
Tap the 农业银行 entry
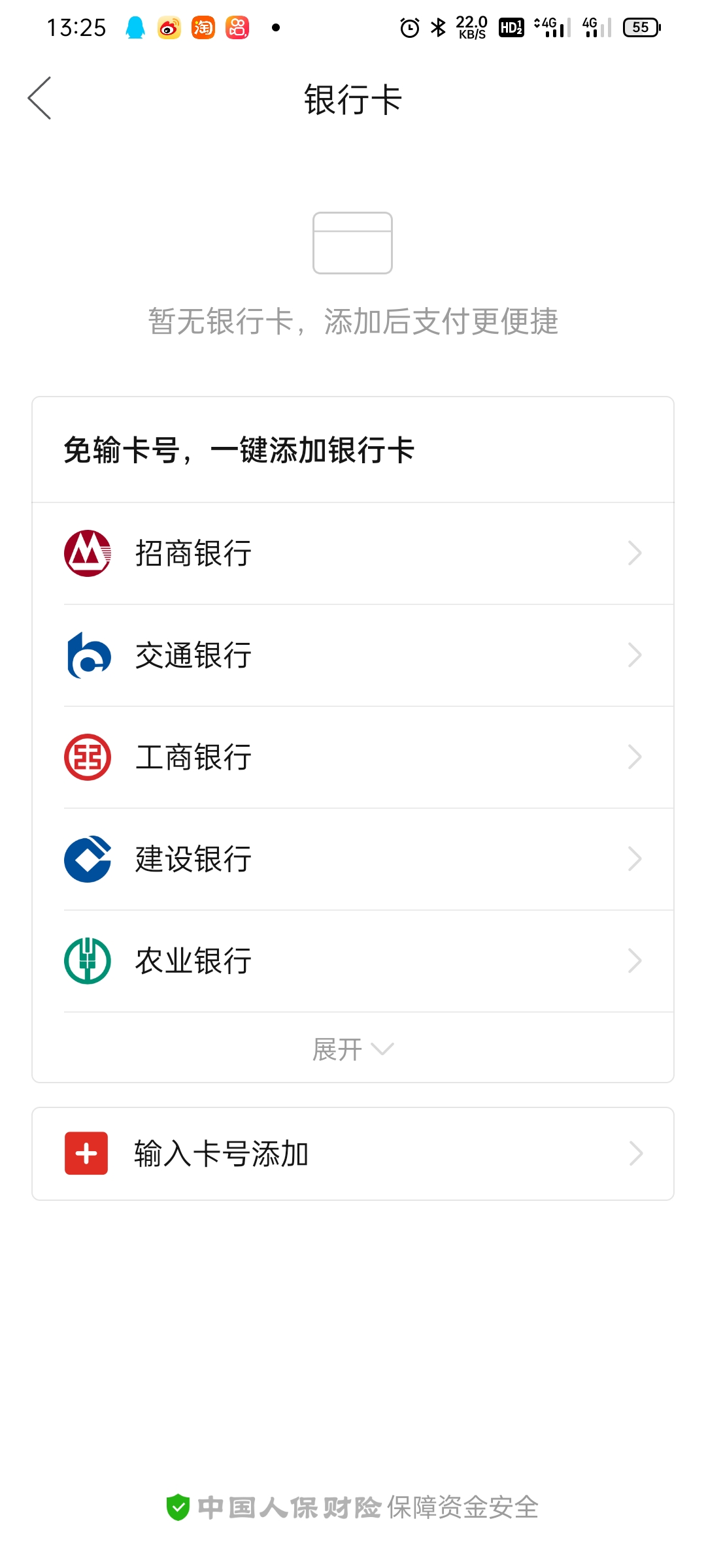tap(353, 961)
